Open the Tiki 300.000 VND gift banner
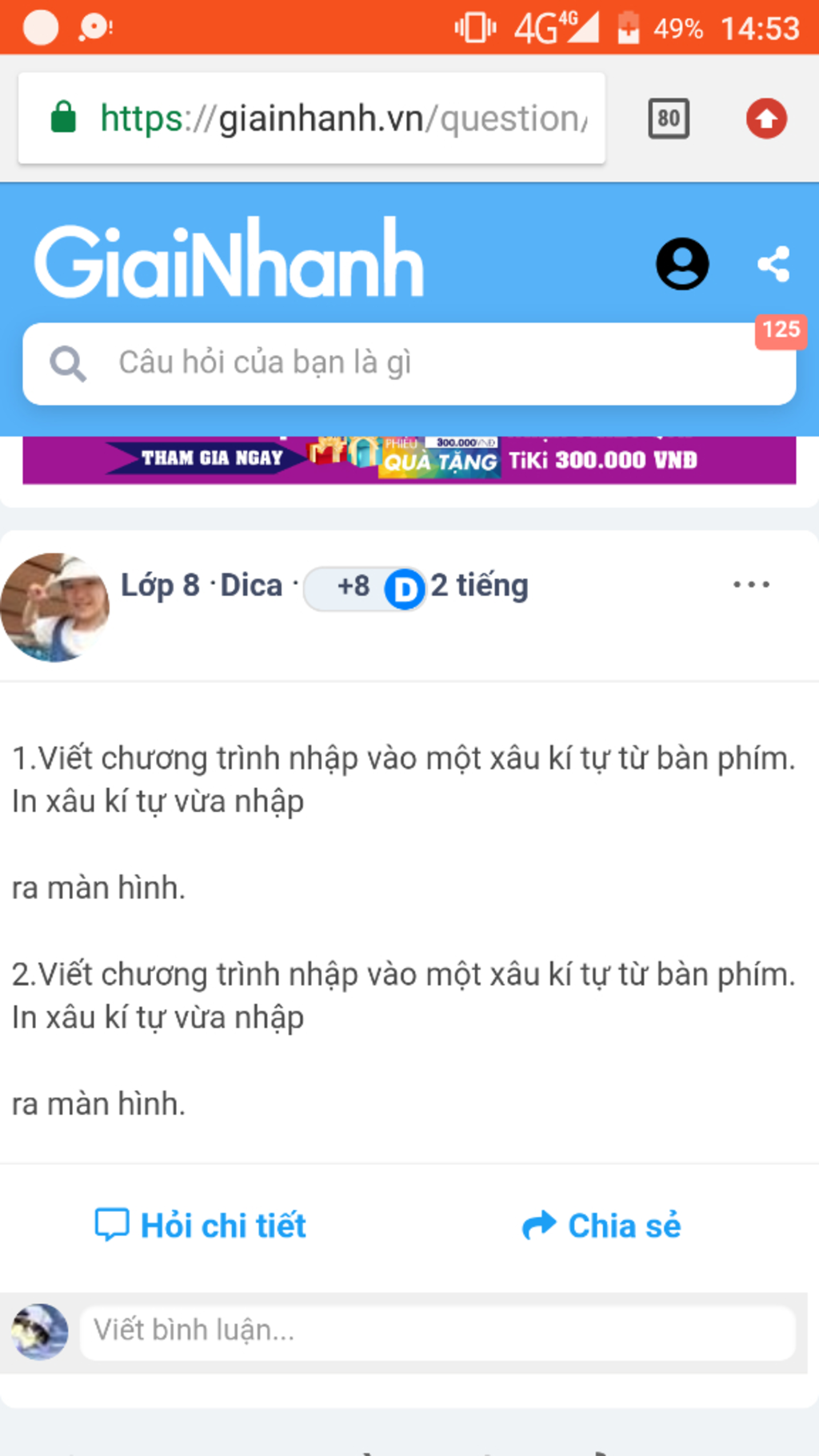Image resolution: width=819 pixels, height=1456 pixels. 409,460
